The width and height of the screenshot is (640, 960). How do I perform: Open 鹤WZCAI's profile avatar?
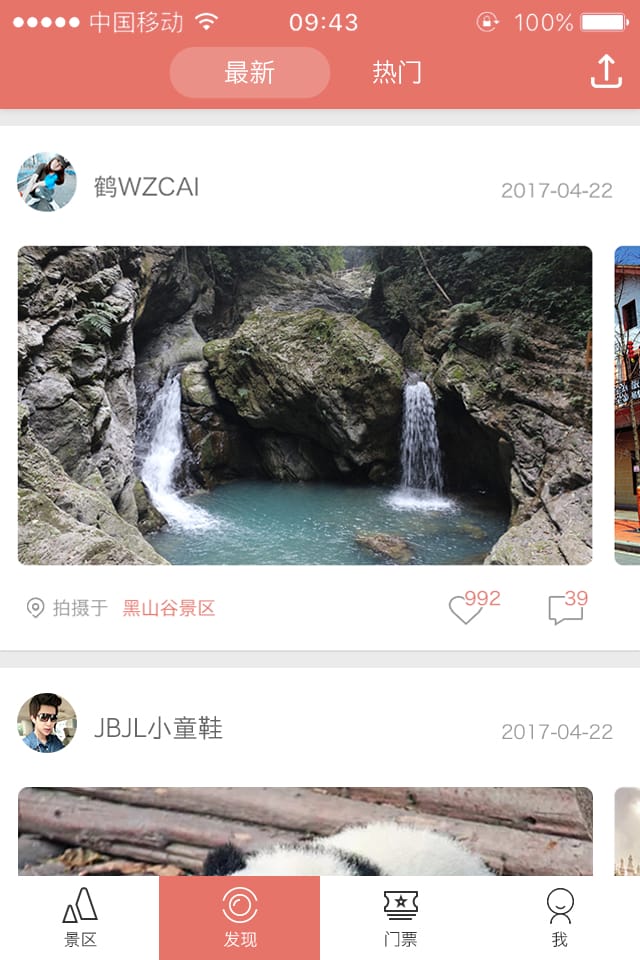[x=47, y=182]
